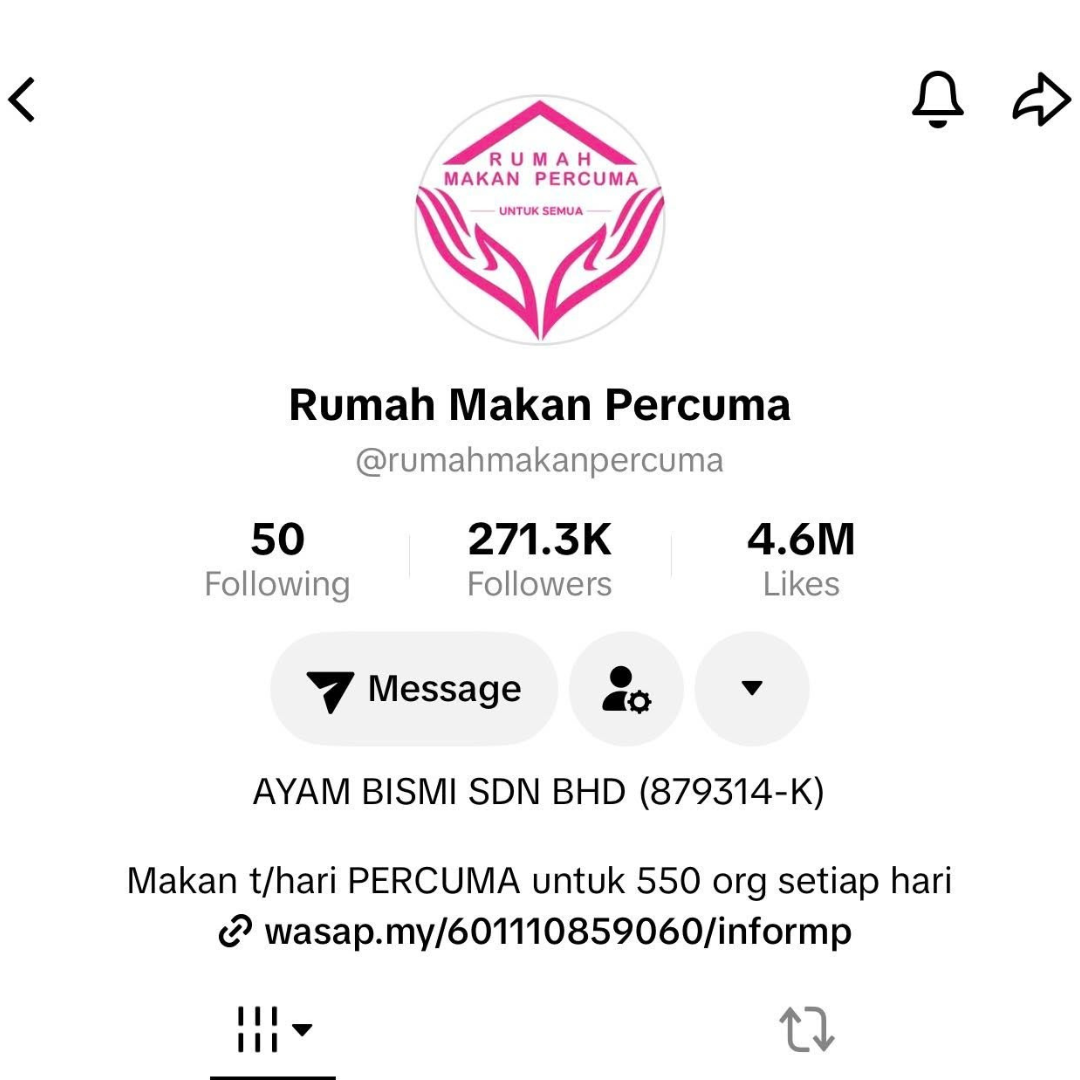The image size is (1080, 1080).
Task: Share this profile with the arrow icon
Action: click(x=1041, y=99)
